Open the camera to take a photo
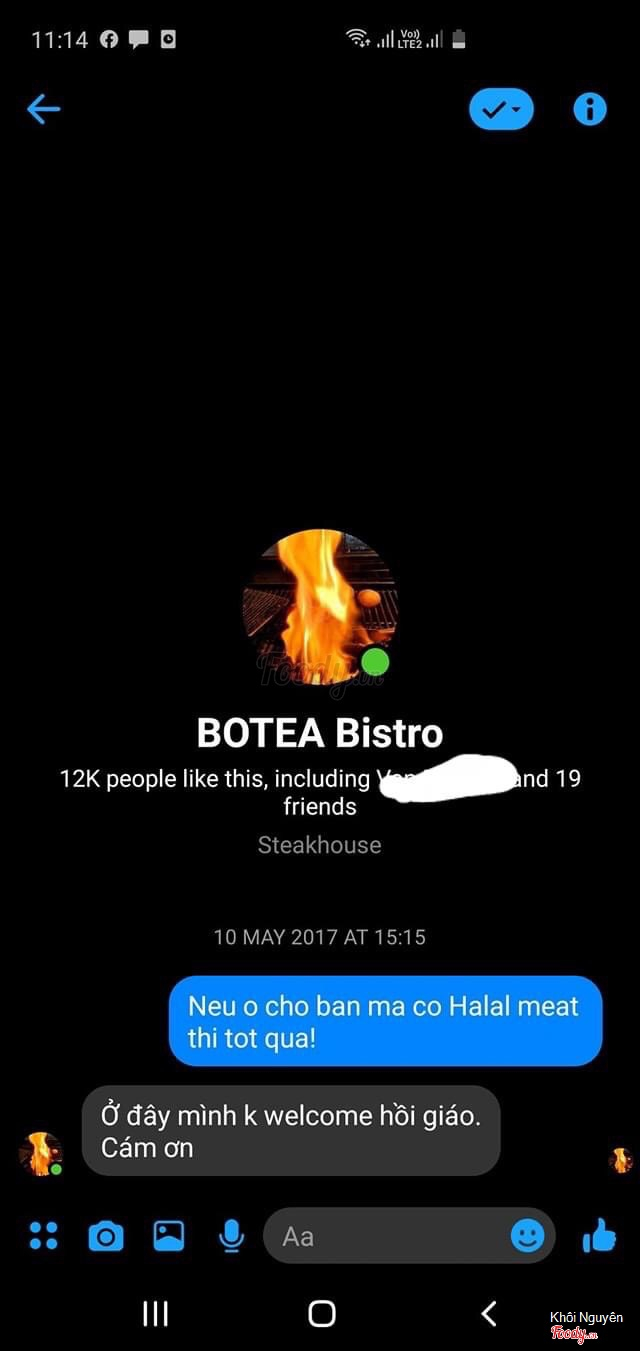Screen dimensions: 640x1351 tap(106, 1236)
